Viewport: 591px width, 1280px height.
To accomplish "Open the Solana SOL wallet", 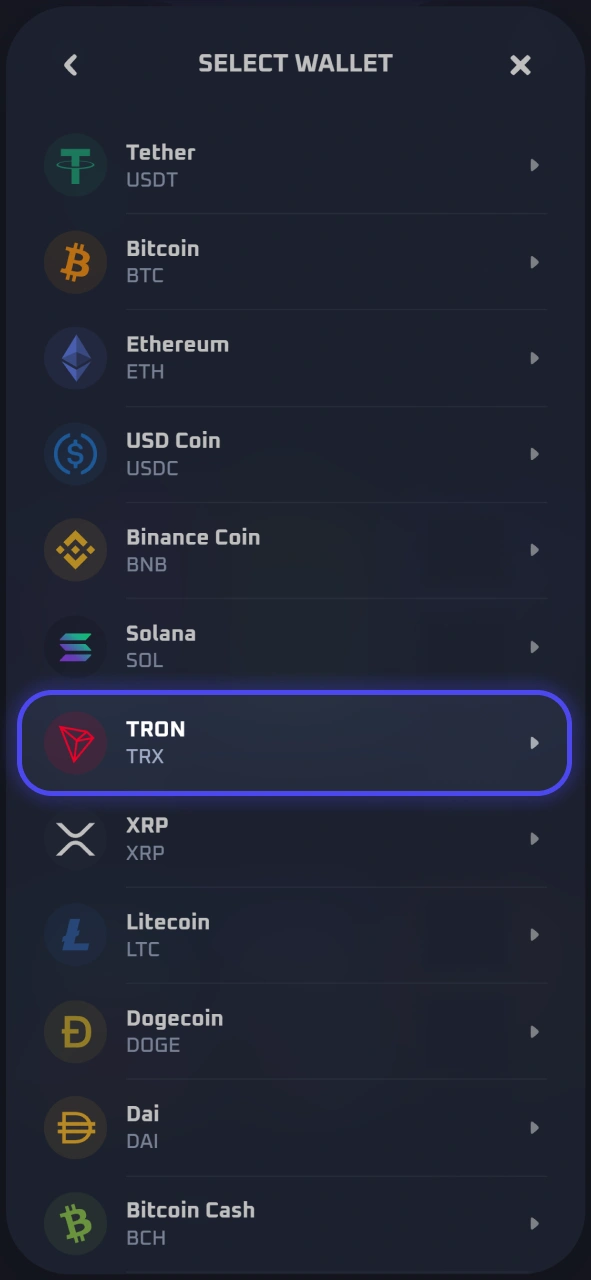I will point(295,647).
